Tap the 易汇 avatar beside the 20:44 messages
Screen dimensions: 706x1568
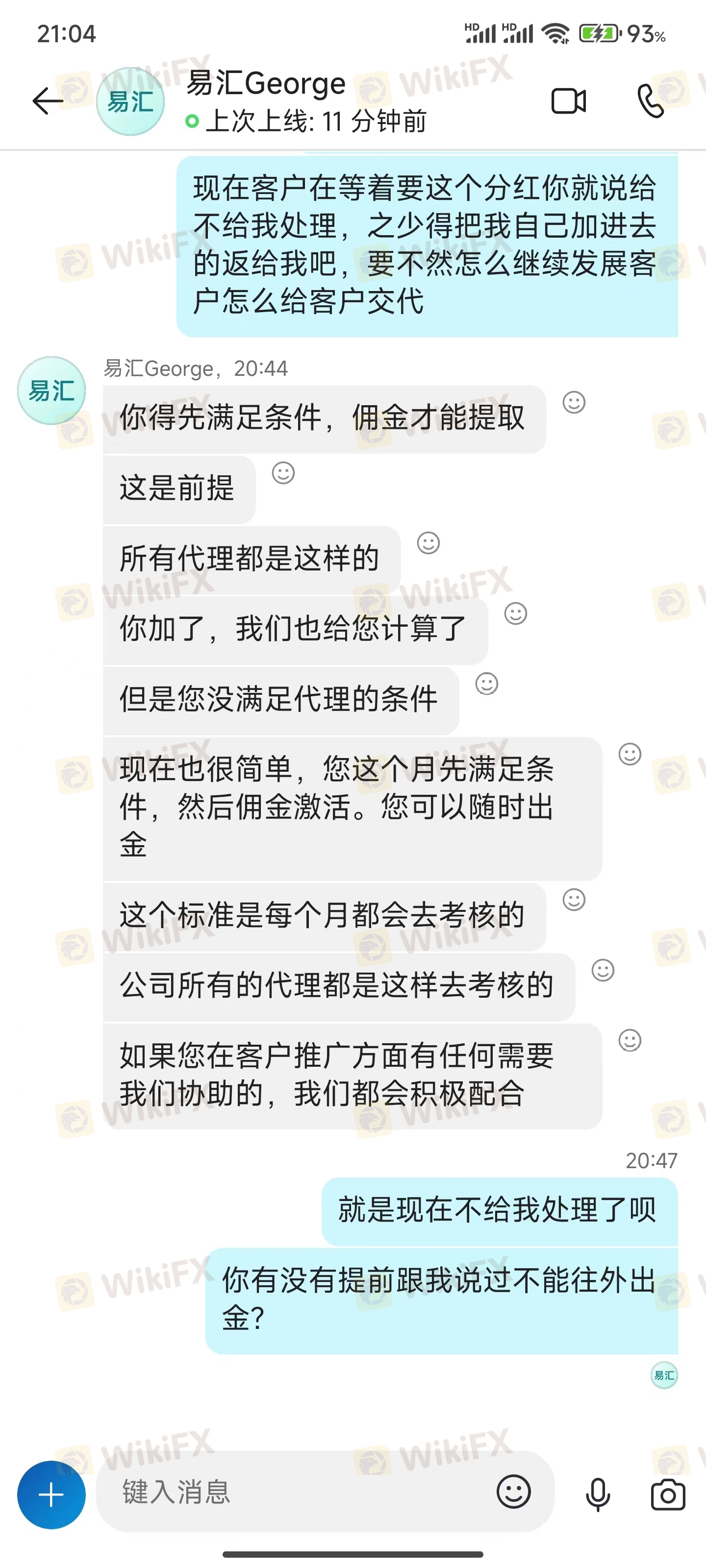51,390
